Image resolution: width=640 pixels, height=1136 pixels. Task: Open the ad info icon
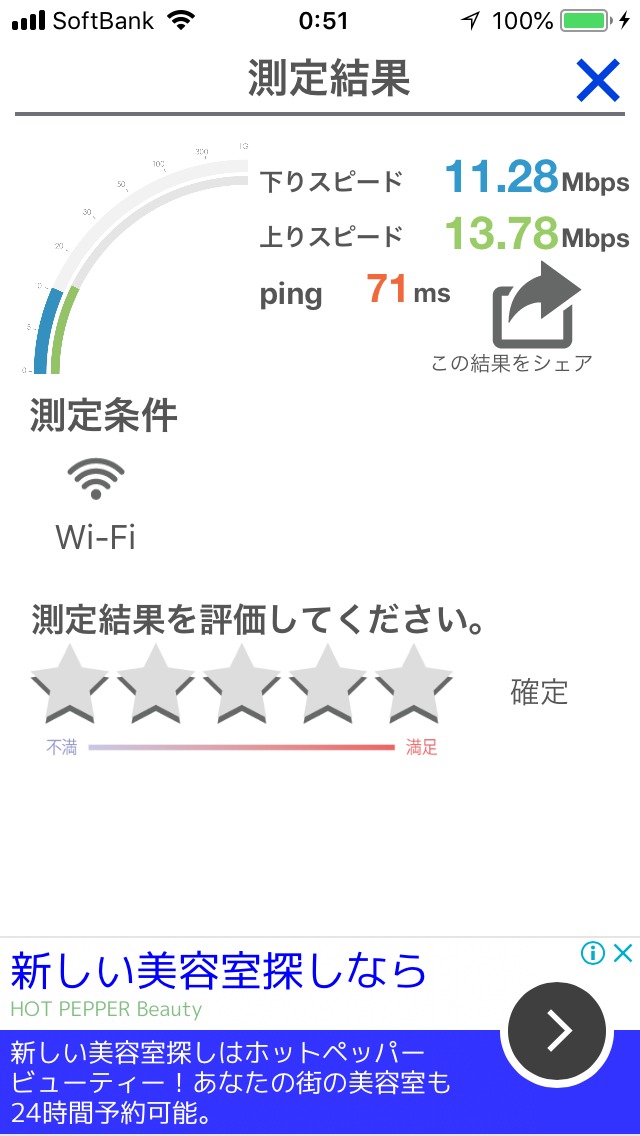[x=593, y=953]
